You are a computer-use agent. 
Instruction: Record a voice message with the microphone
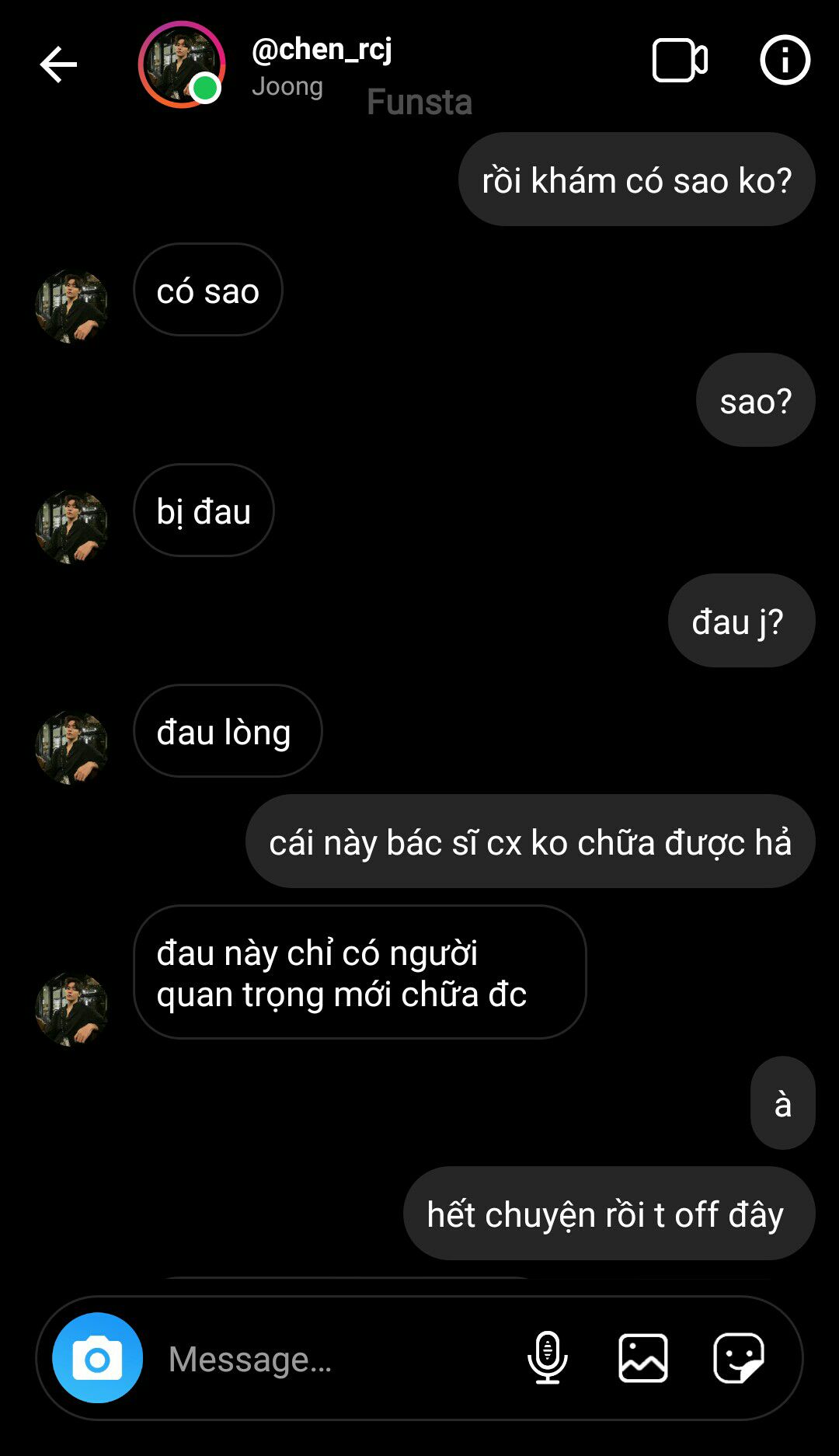pos(548,1358)
